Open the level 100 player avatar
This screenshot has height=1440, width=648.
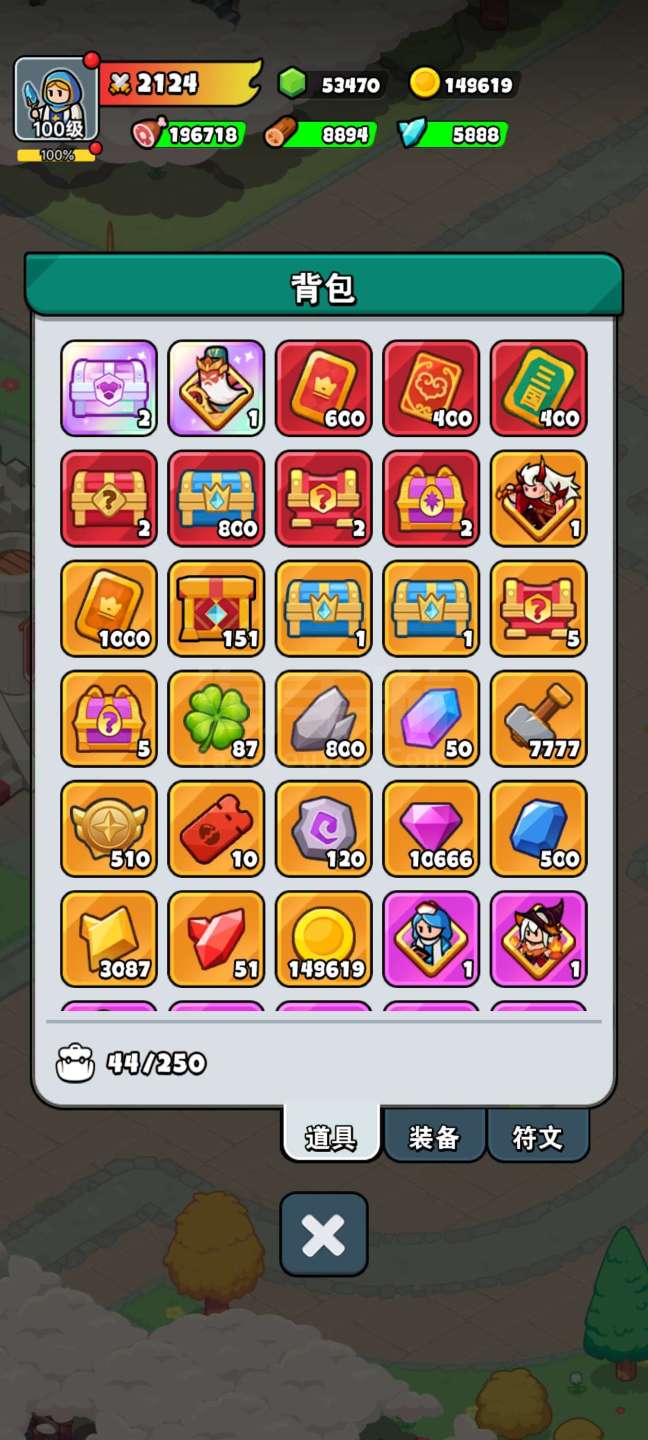click(x=57, y=100)
